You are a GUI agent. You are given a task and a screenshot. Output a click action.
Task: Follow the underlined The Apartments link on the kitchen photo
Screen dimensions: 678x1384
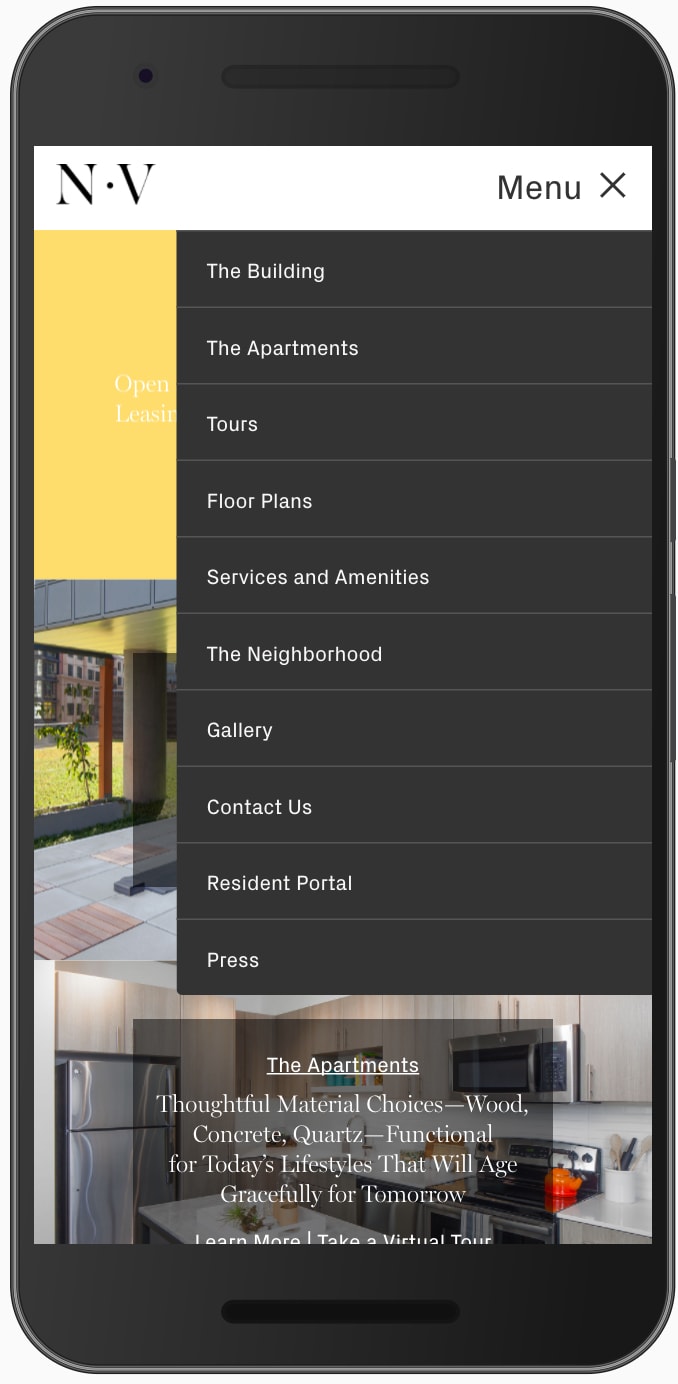coord(343,1065)
